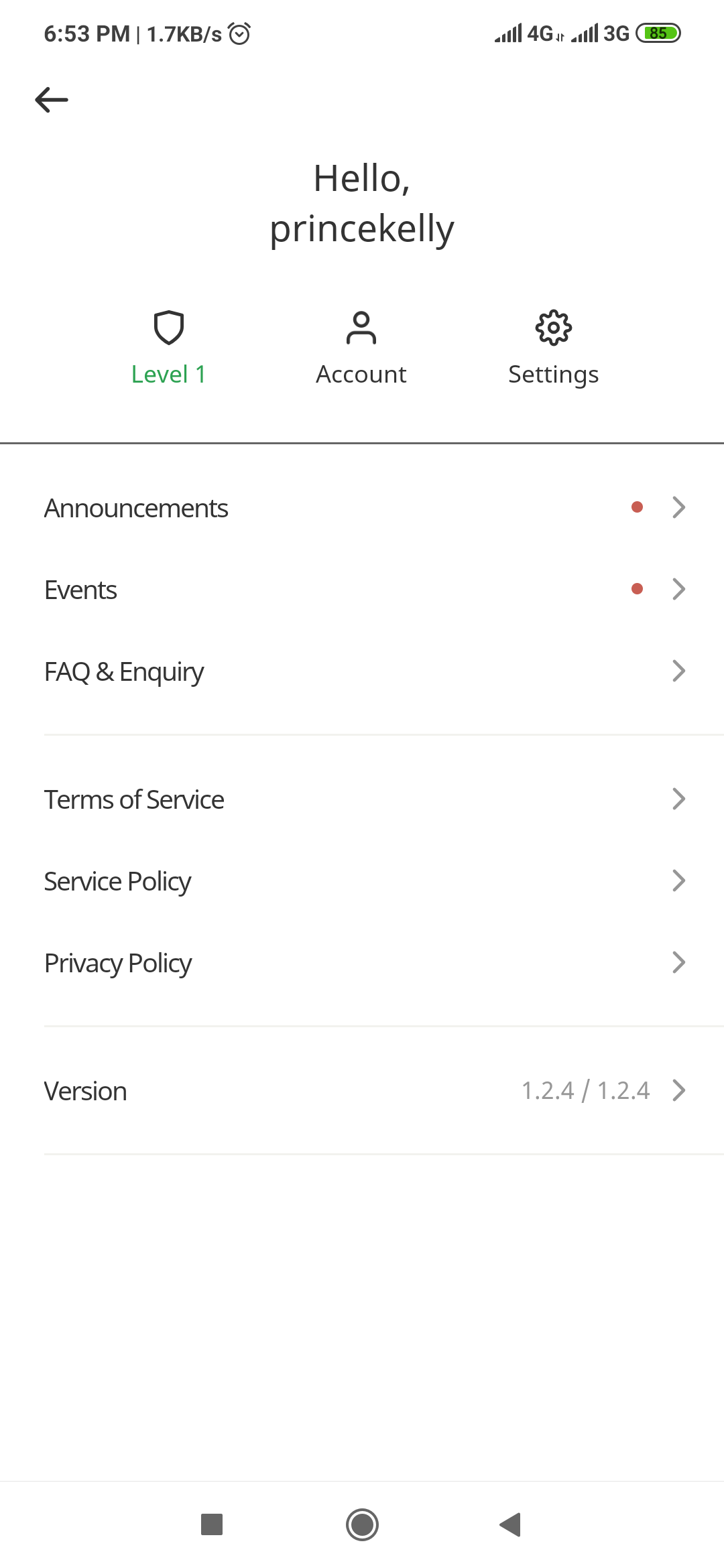The image size is (724, 1568).
Task: Open Terms of Service
Action: (362, 800)
